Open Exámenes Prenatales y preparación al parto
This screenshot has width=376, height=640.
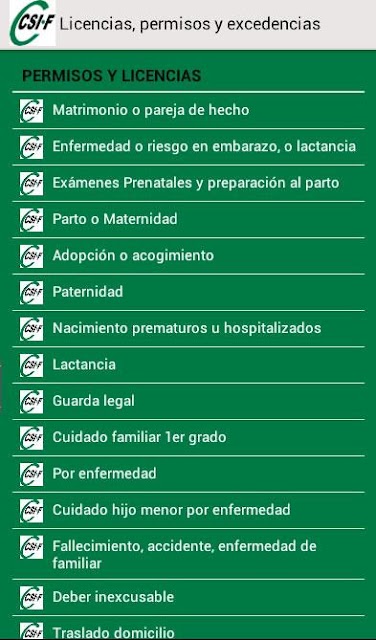(x=188, y=183)
